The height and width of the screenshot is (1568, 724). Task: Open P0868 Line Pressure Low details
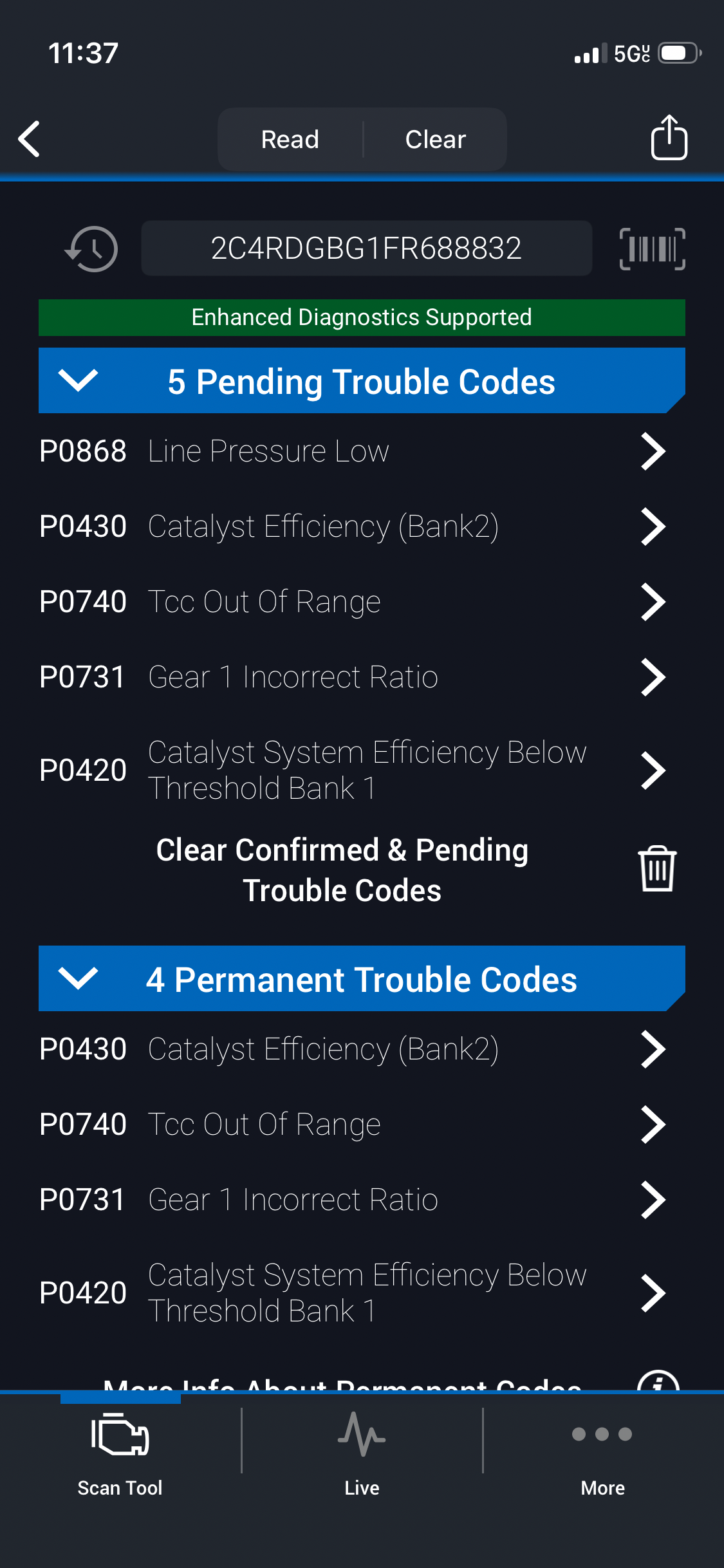pyautogui.click(x=351, y=451)
